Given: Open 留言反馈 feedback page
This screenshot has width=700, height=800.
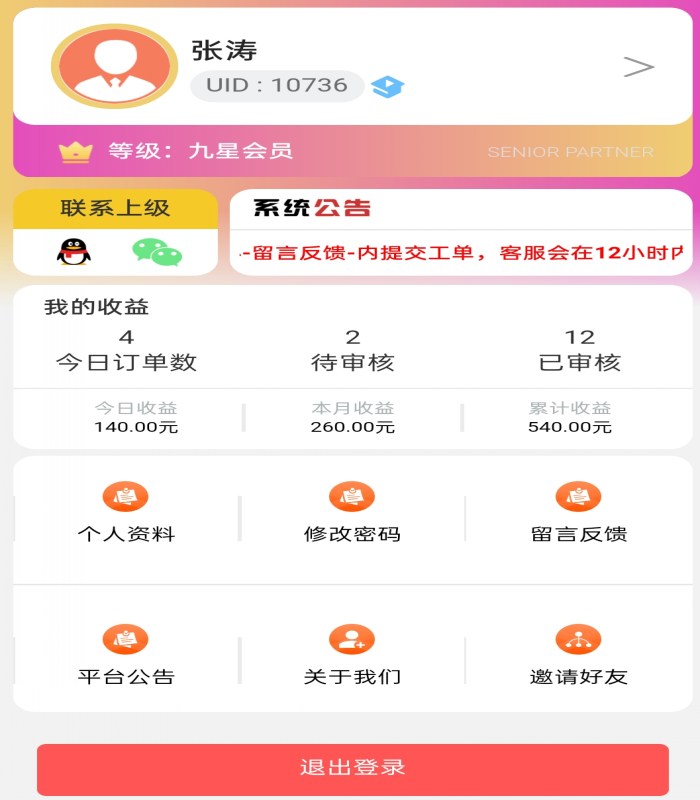Looking at the screenshot, I should (578, 513).
